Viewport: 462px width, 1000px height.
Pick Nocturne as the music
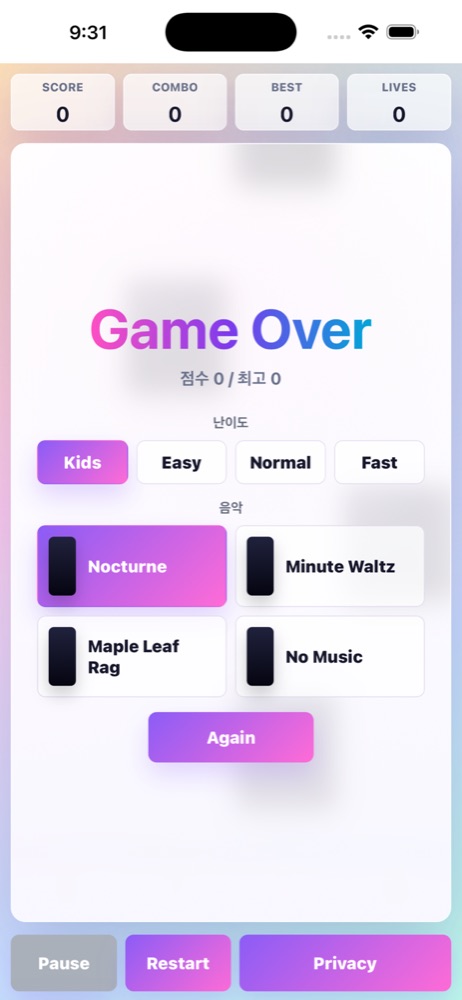pos(132,566)
